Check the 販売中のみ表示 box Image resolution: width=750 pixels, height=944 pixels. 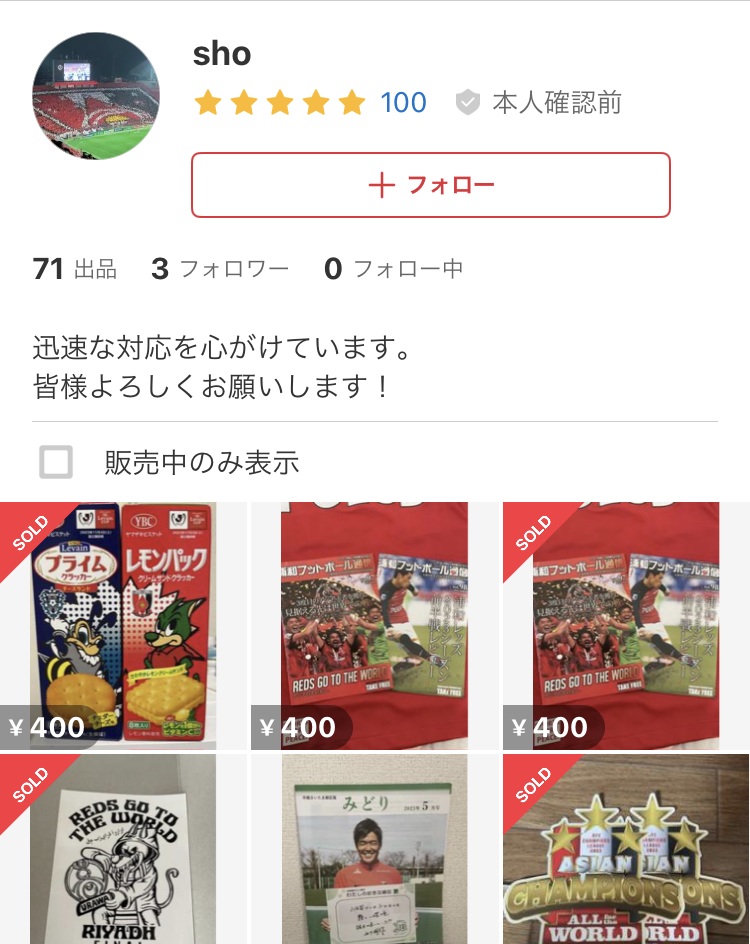[56, 462]
